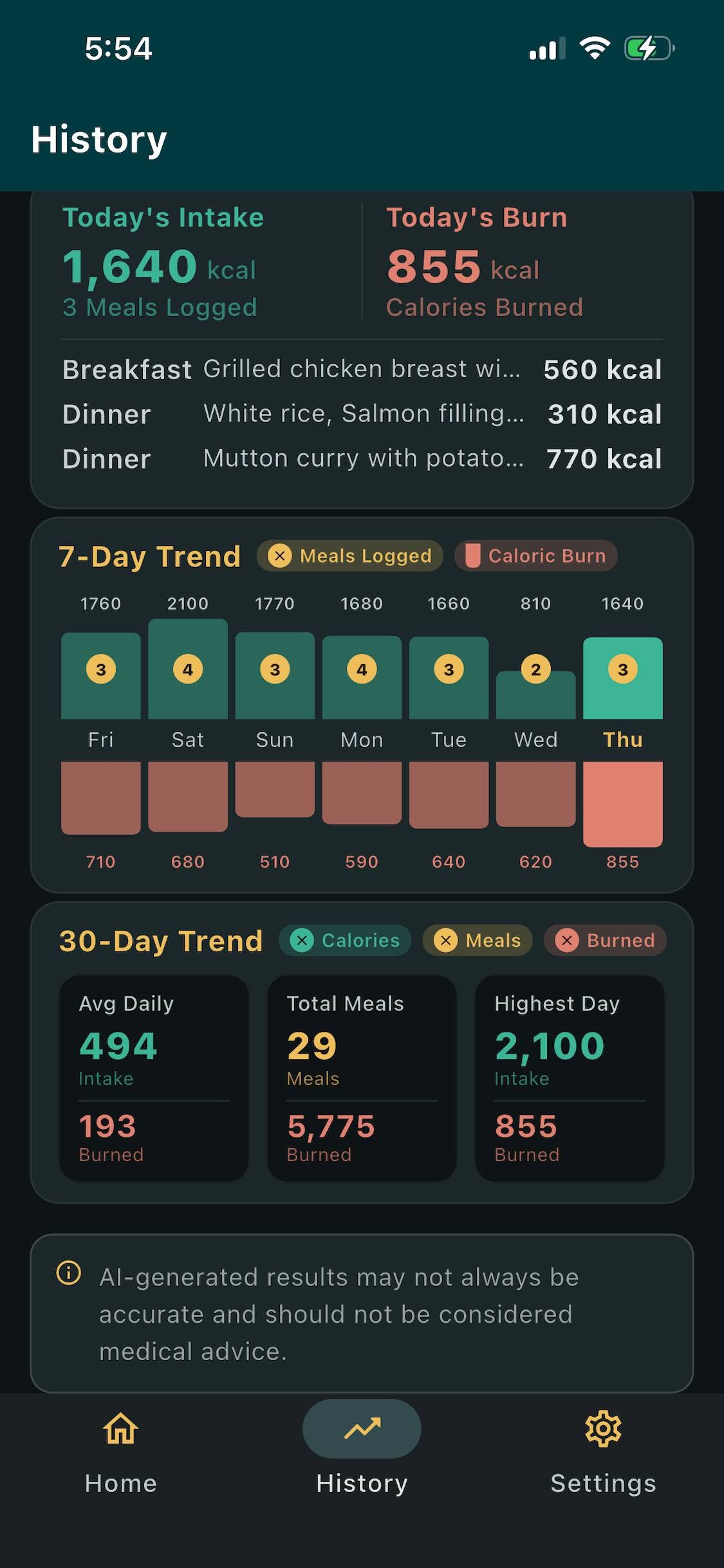Toggle the Calories chip in 30-Day Trend
The height and width of the screenshot is (1568, 724).
tap(345, 940)
